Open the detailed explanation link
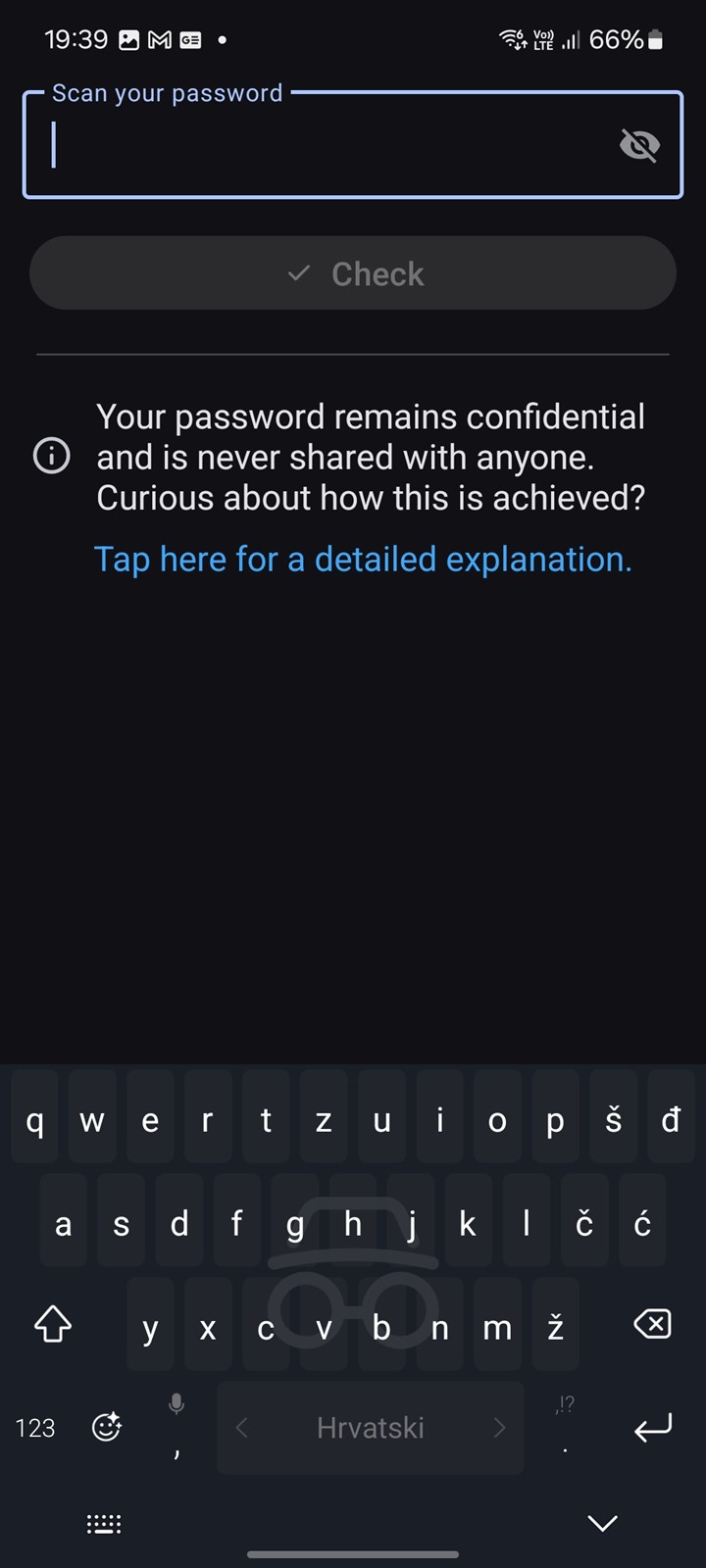The width and height of the screenshot is (706, 1568). (x=363, y=560)
